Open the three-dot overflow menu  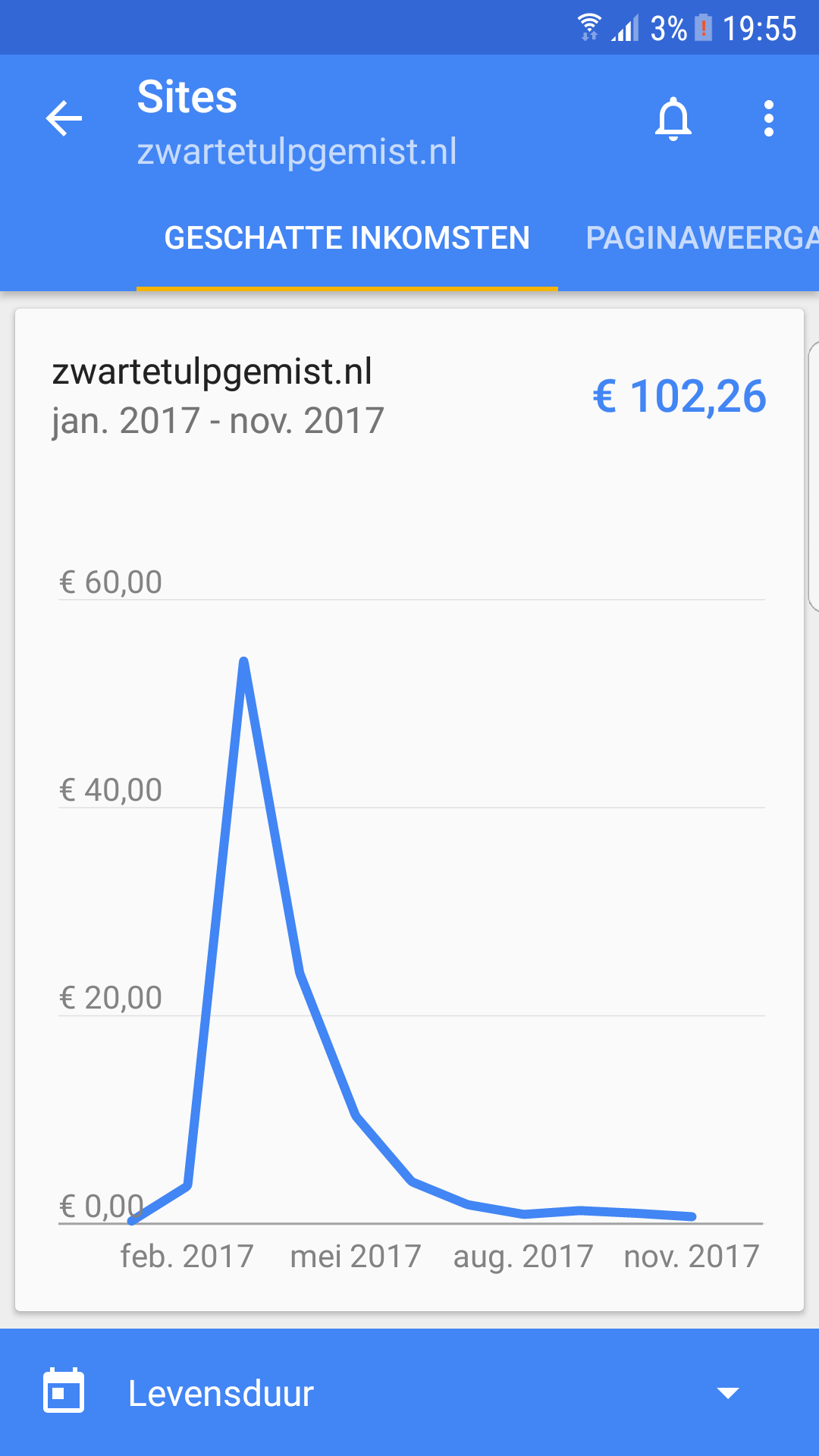769,119
